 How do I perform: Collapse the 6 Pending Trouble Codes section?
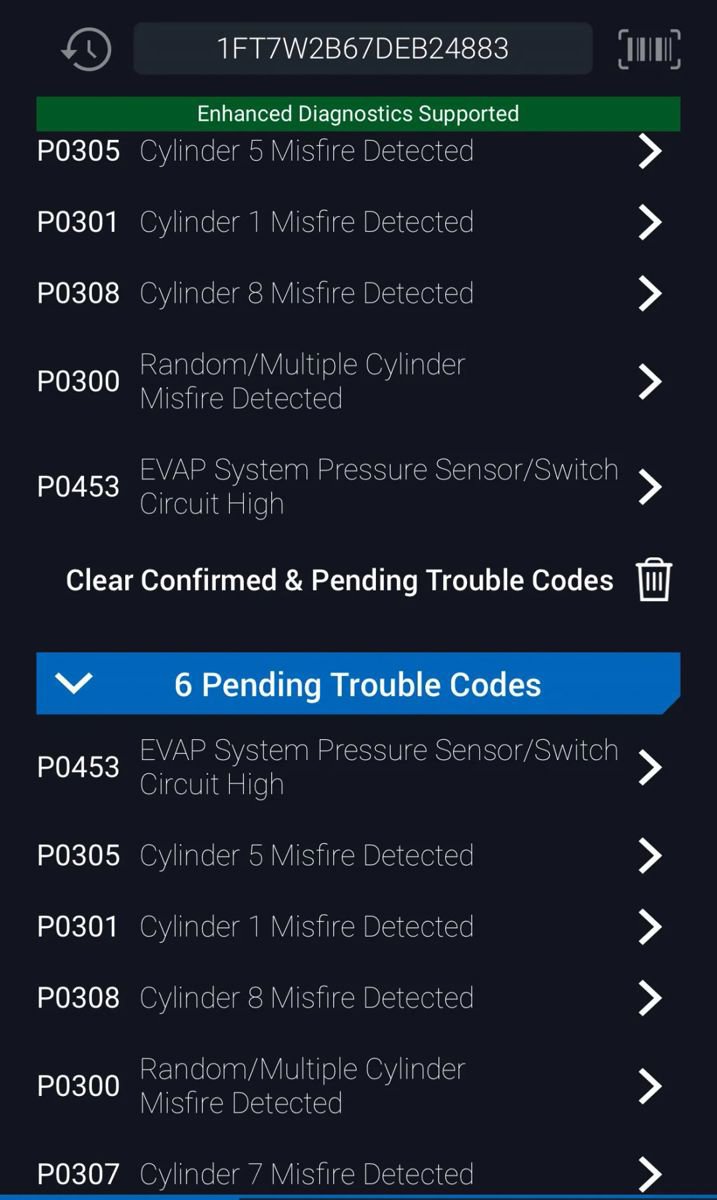[75, 684]
